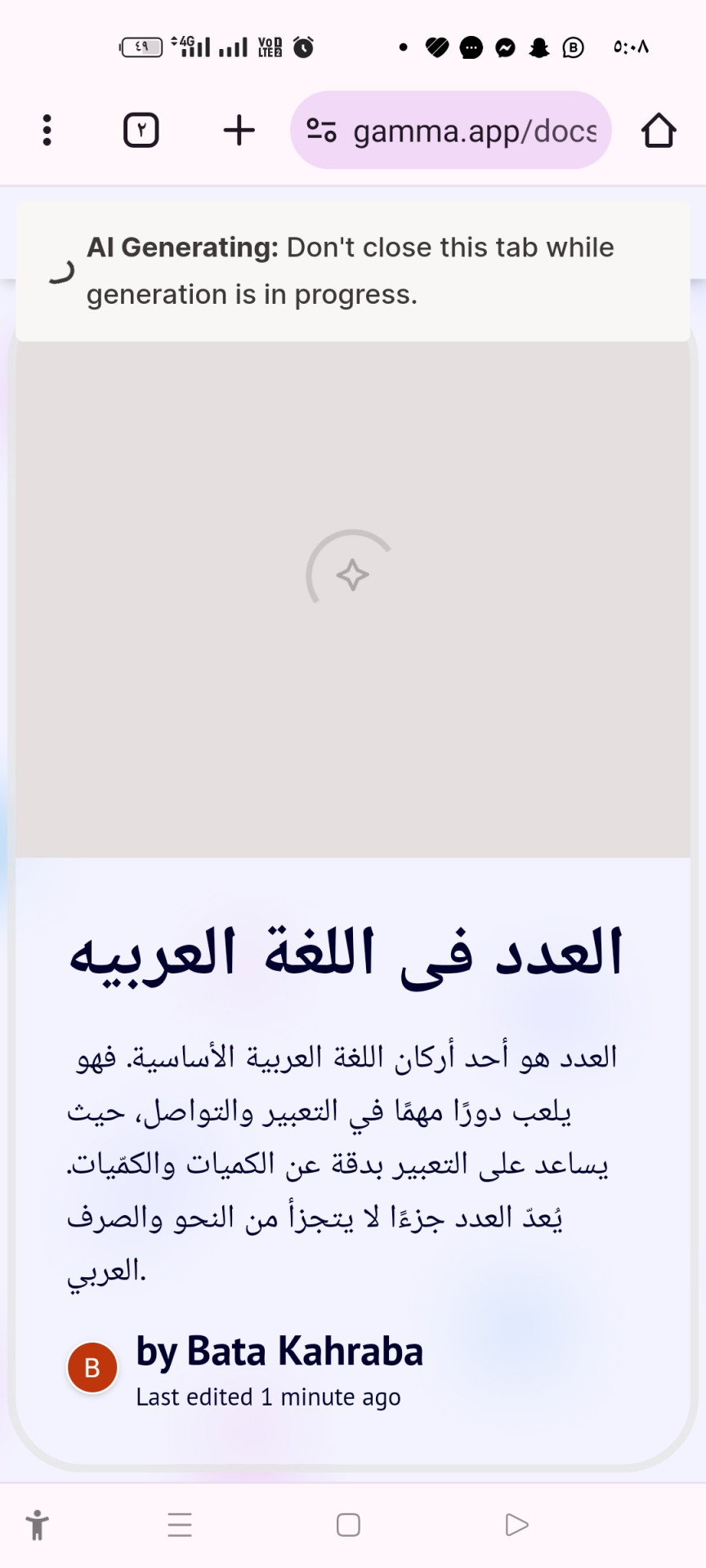The height and width of the screenshot is (1568, 706).
Task: Go to the browser home page
Action: click(x=658, y=131)
